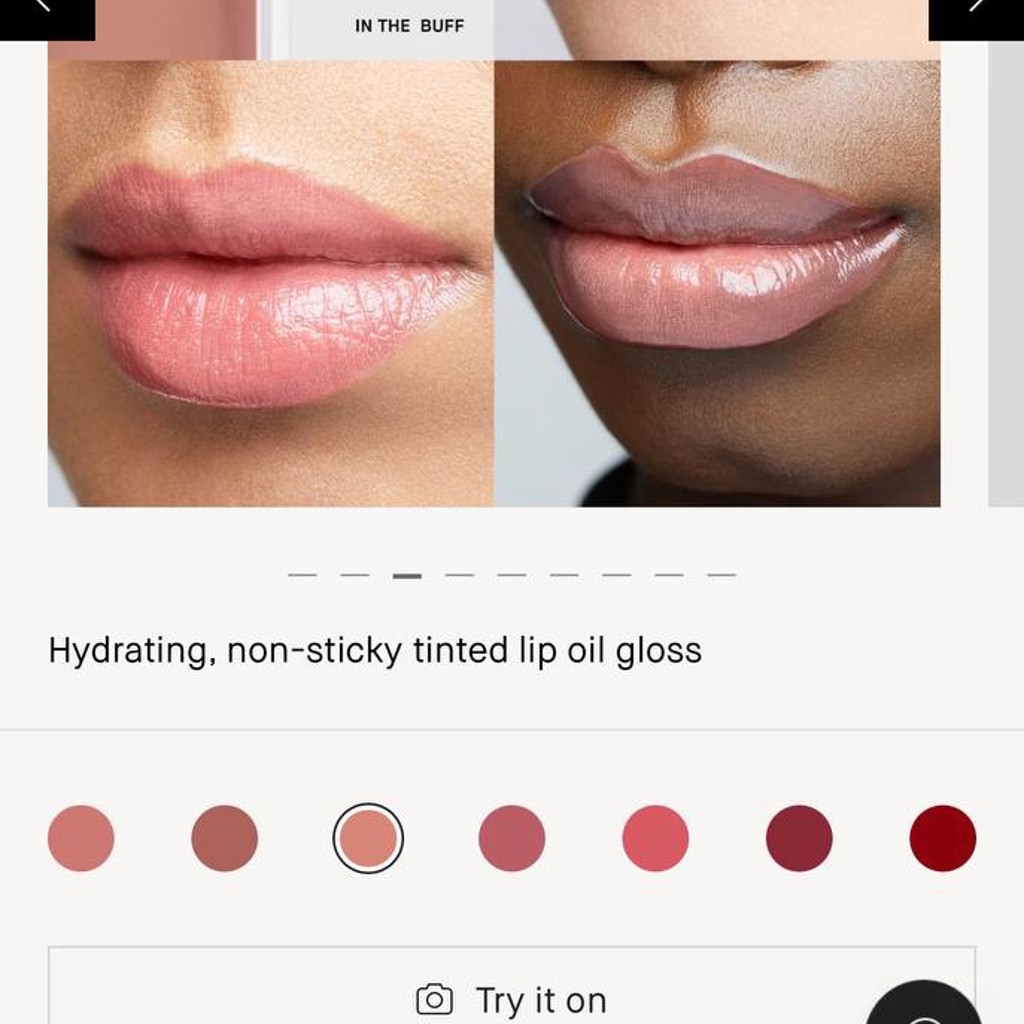The image size is (1024, 1024).
Task: Select the deep red shade swatch
Action: click(x=943, y=839)
